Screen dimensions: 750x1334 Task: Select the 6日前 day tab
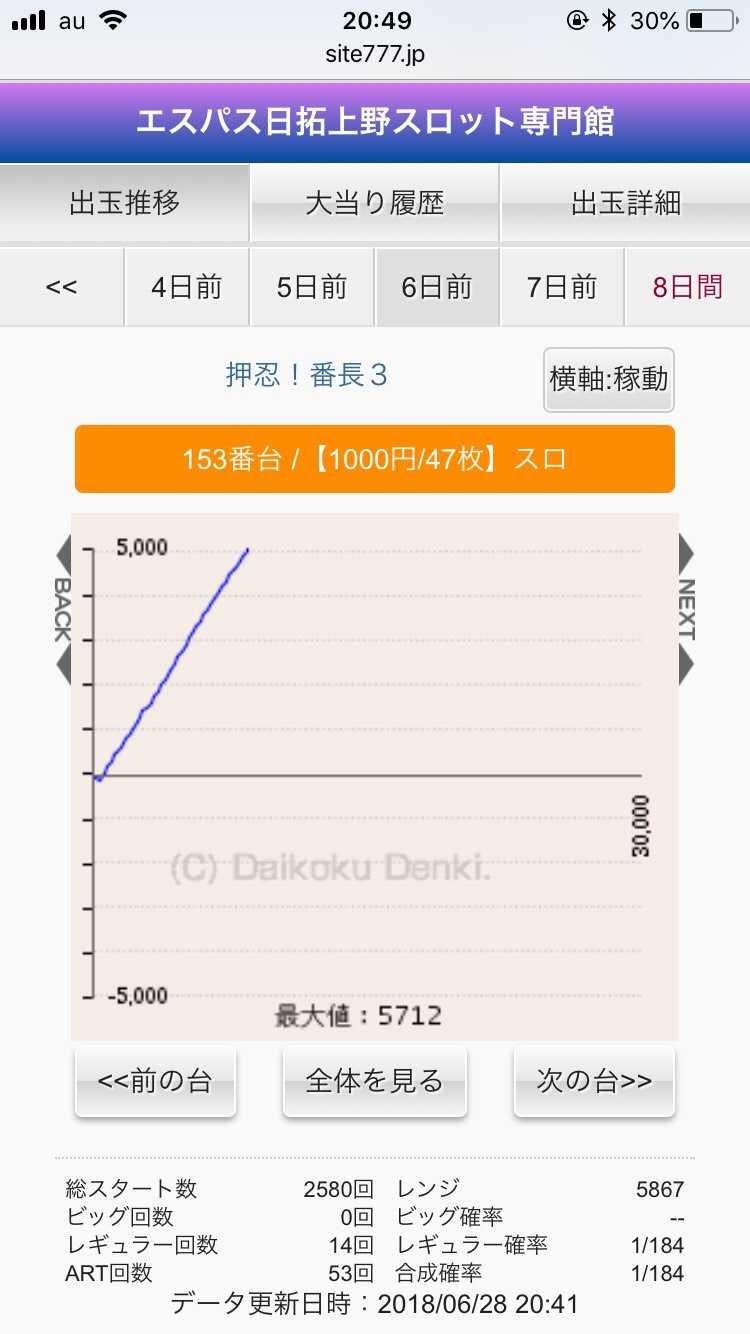436,287
